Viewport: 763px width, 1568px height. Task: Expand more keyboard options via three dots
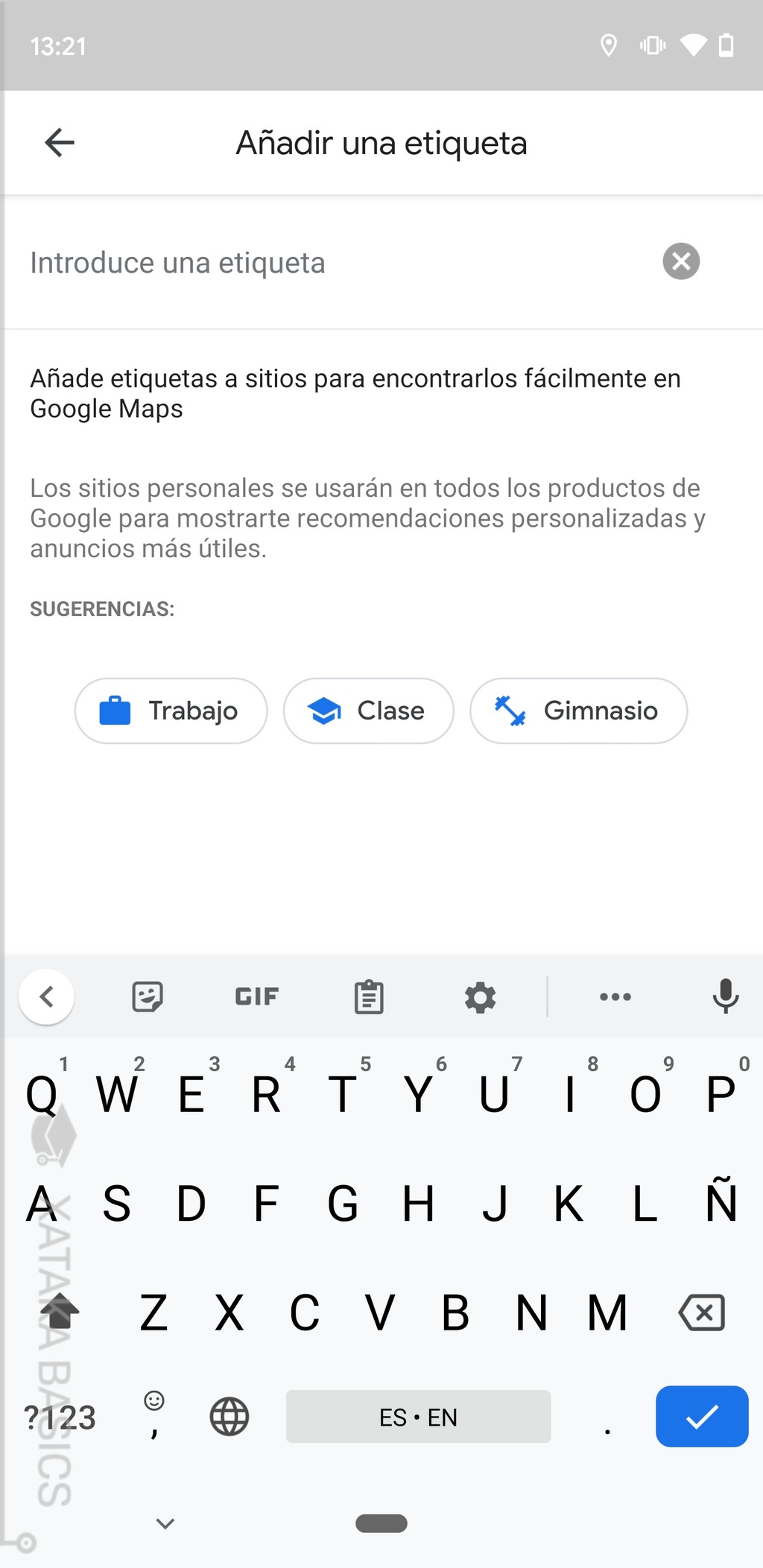[615, 997]
